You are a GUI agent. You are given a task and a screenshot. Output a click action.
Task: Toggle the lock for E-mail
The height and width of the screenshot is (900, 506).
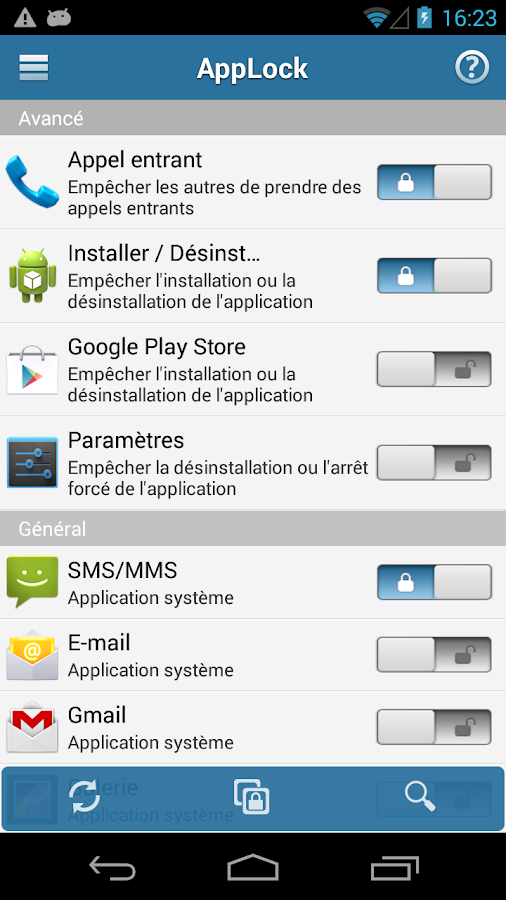(434, 654)
